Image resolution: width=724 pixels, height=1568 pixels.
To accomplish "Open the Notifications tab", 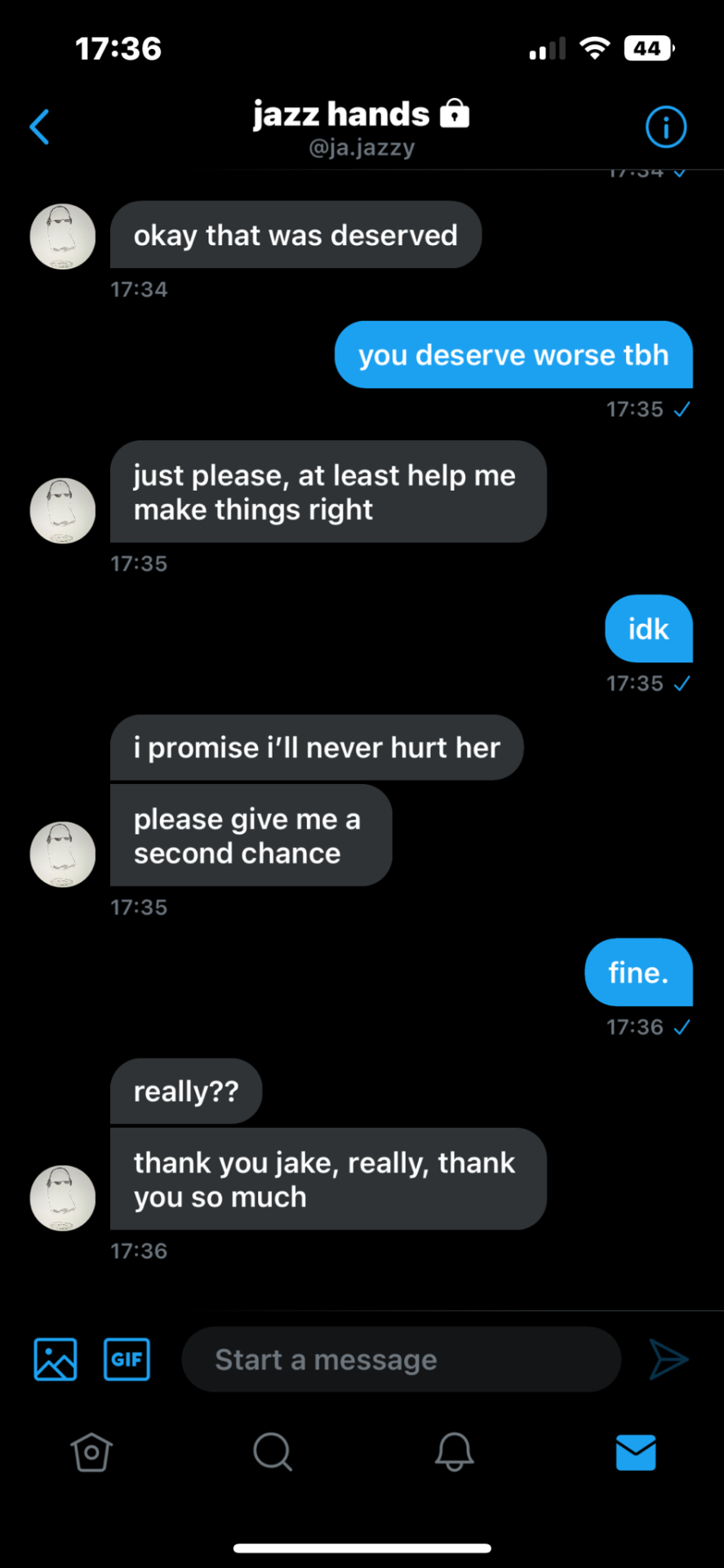I will 454,1452.
